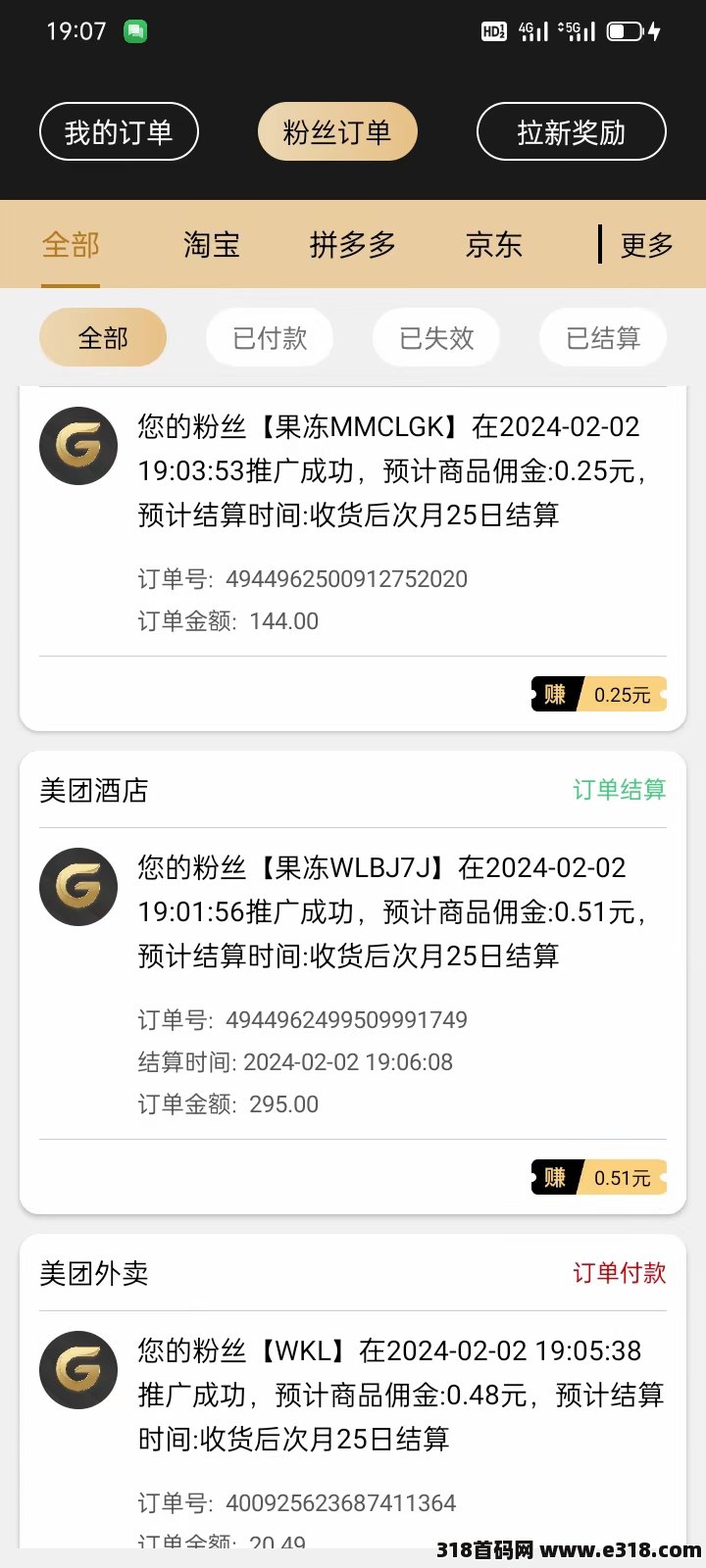Filter orders by 淘宝

(x=212, y=245)
